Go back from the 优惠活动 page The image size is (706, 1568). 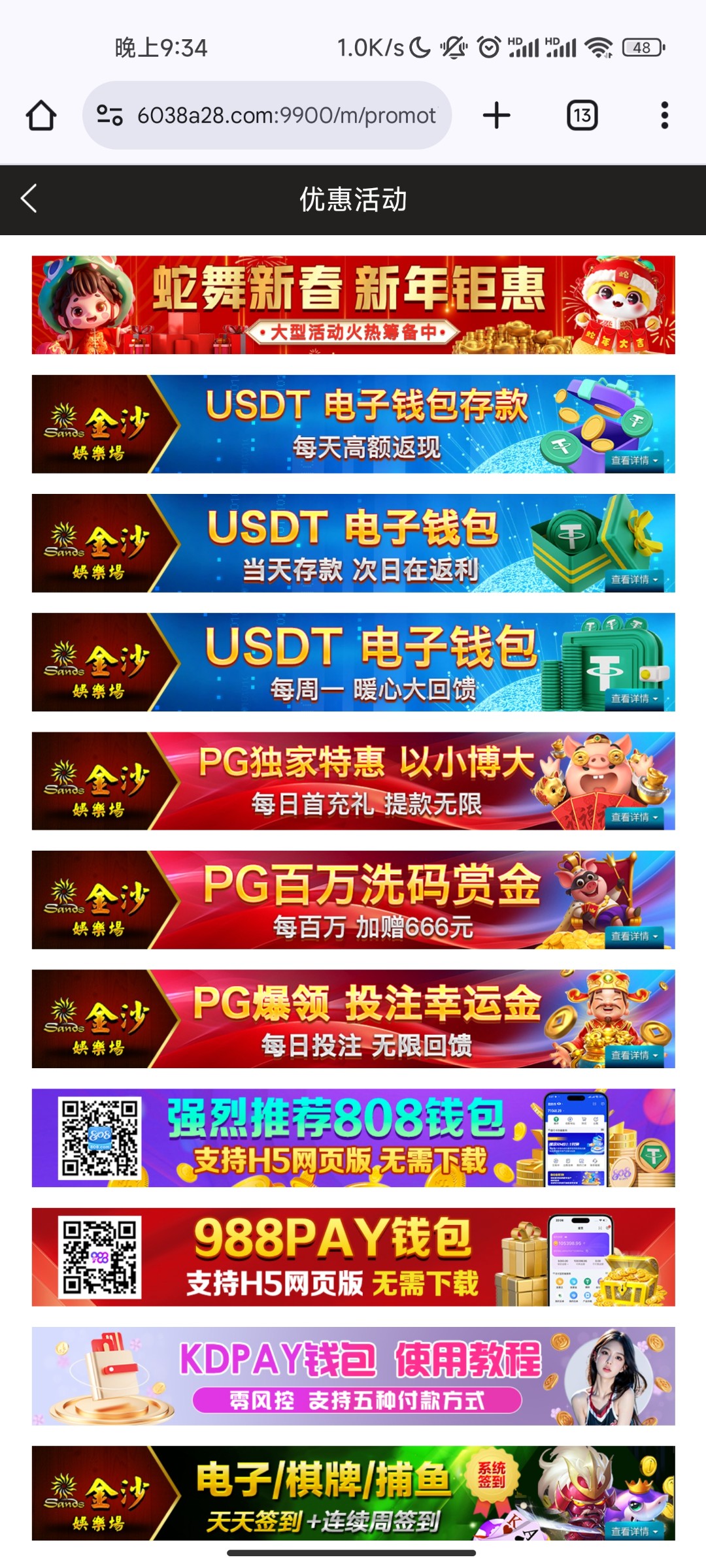(x=29, y=199)
